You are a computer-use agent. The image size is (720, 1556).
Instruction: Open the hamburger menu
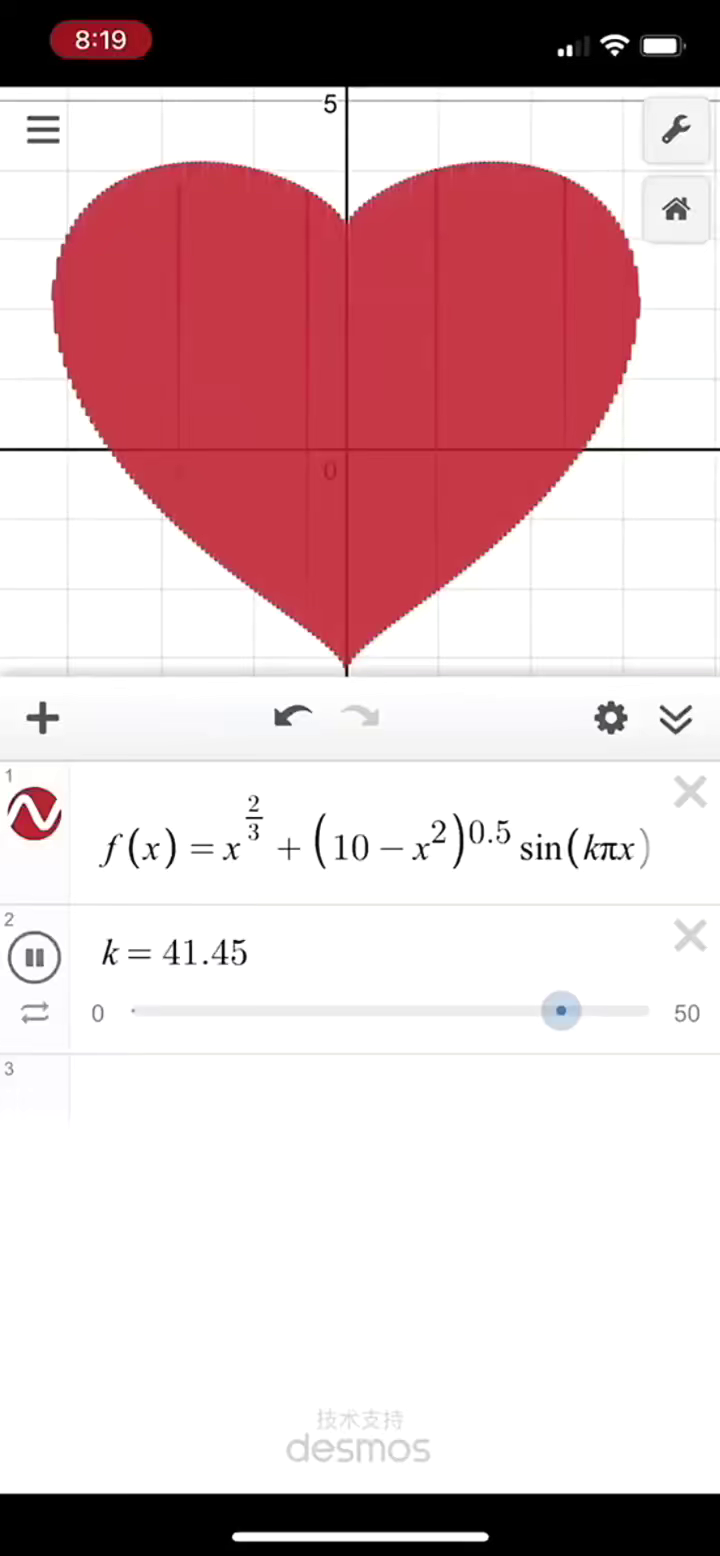[x=43, y=129]
